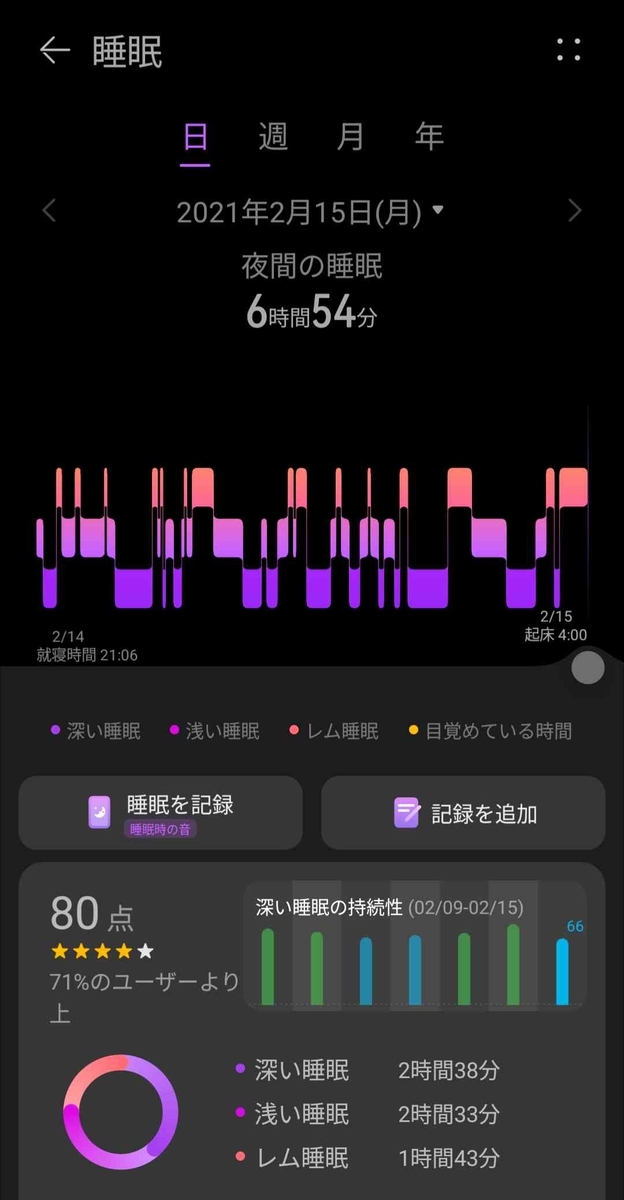Image resolution: width=624 pixels, height=1200 pixels.
Task: Go to the next day's sleep data
Action: tap(574, 211)
